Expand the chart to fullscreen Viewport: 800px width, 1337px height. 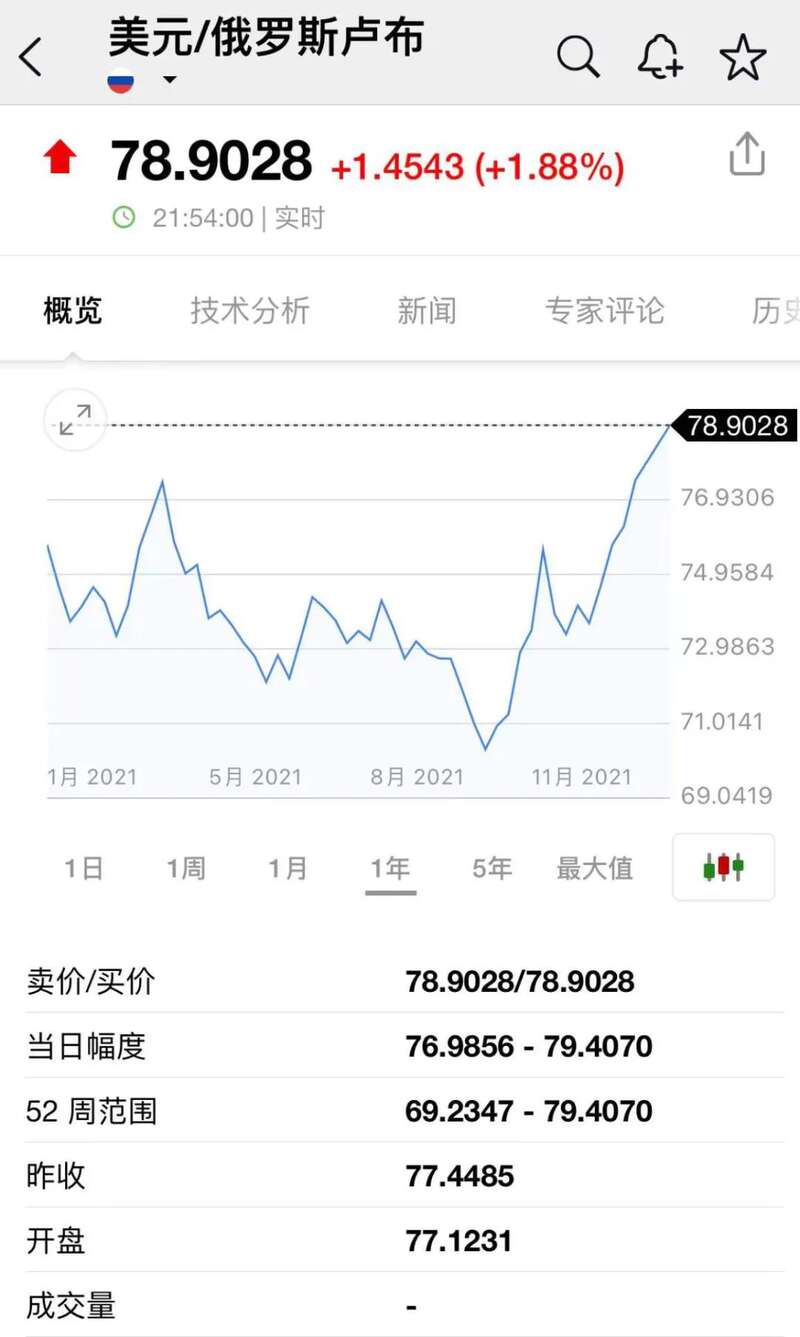tap(75, 420)
